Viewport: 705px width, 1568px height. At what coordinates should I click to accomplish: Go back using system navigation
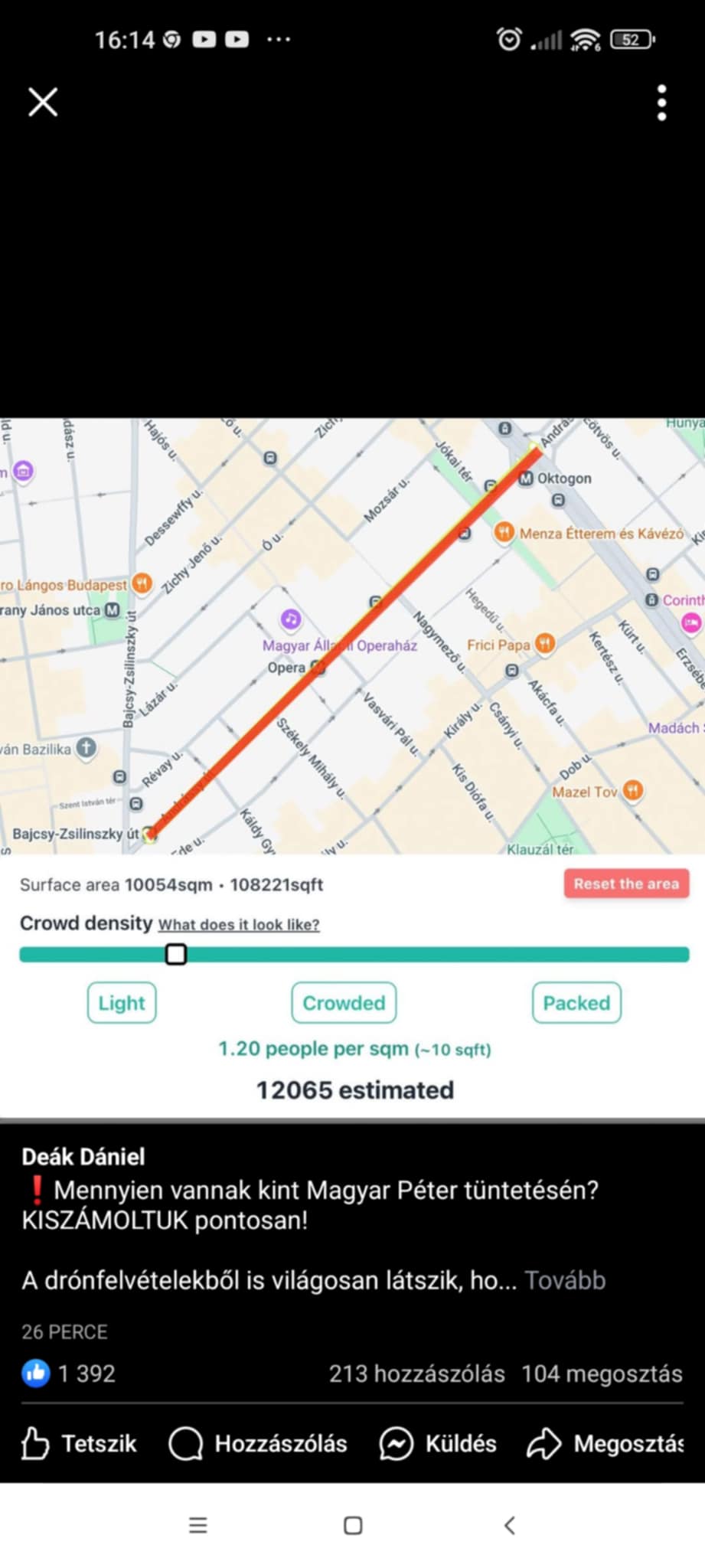pyautogui.click(x=510, y=1525)
